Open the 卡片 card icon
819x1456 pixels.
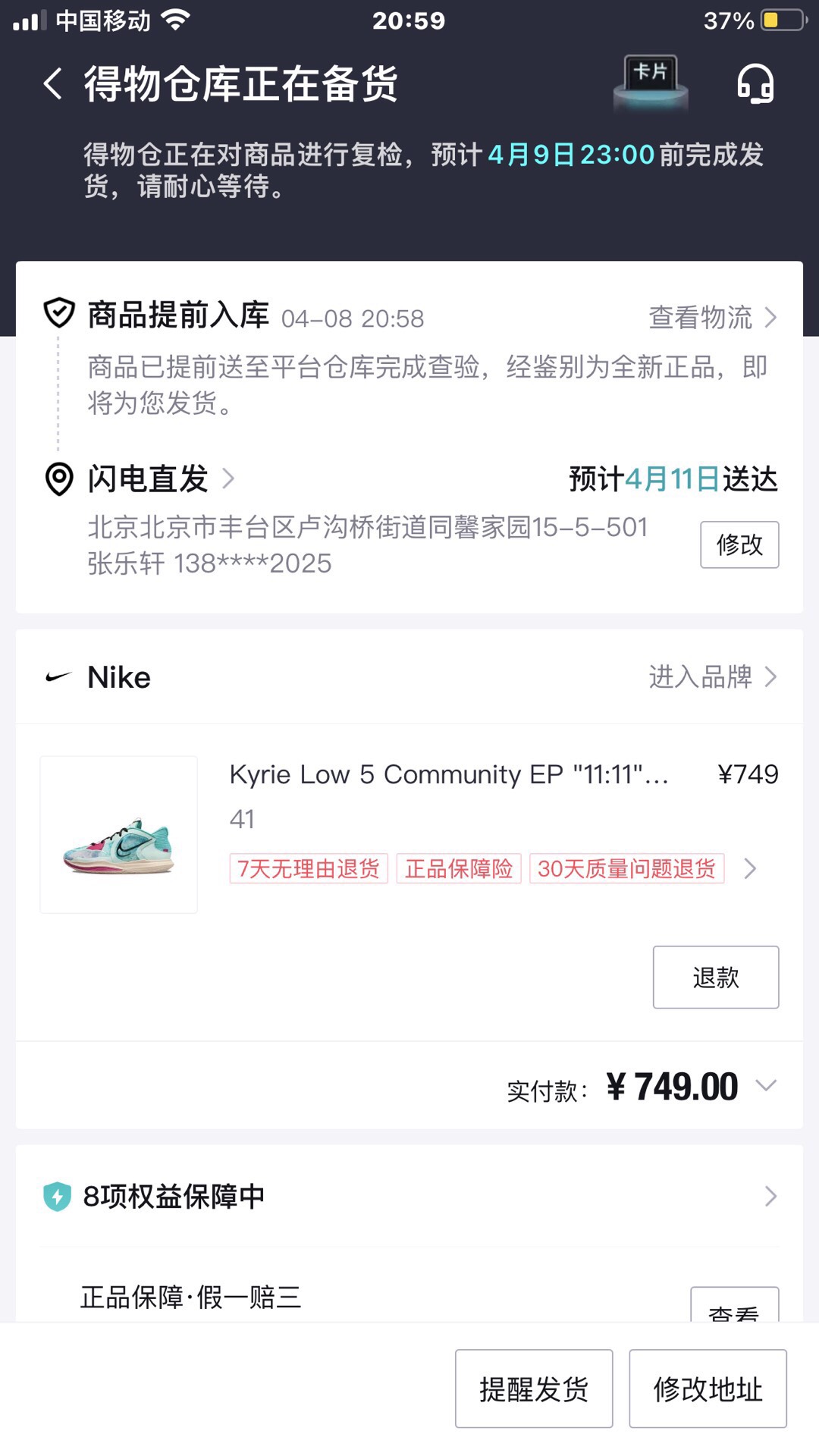pyautogui.click(x=651, y=82)
